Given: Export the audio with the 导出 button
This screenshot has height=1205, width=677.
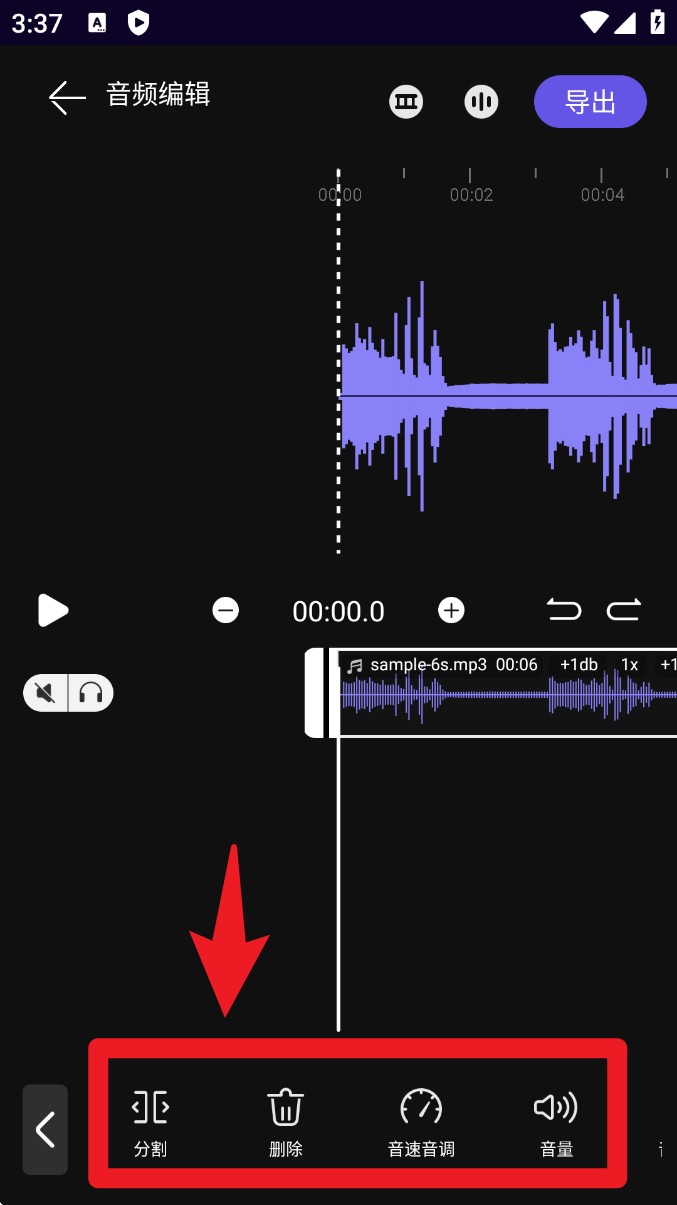Looking at the screenshot, I should click(590, 102).
